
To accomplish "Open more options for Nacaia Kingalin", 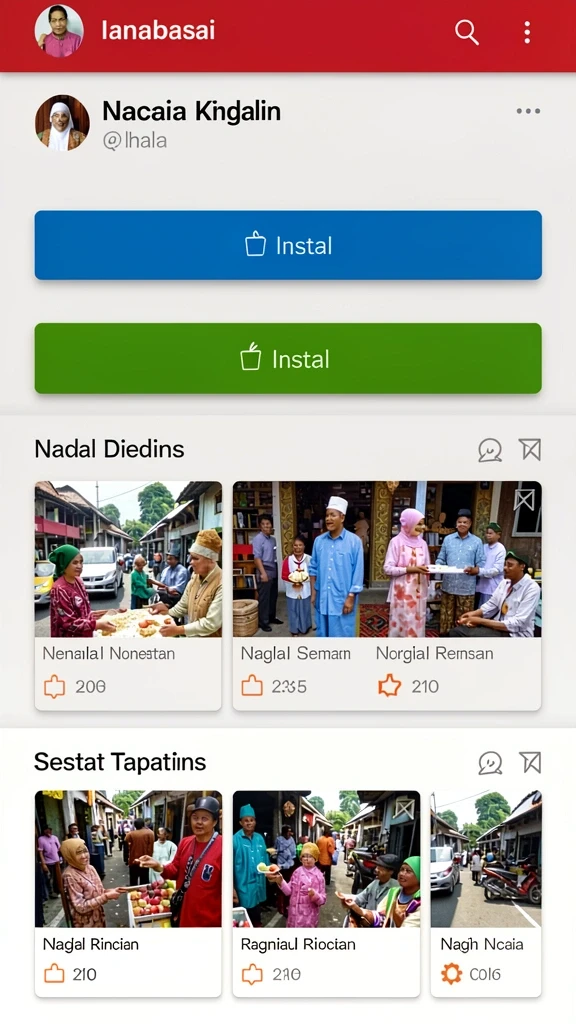I will click(528, 111).
